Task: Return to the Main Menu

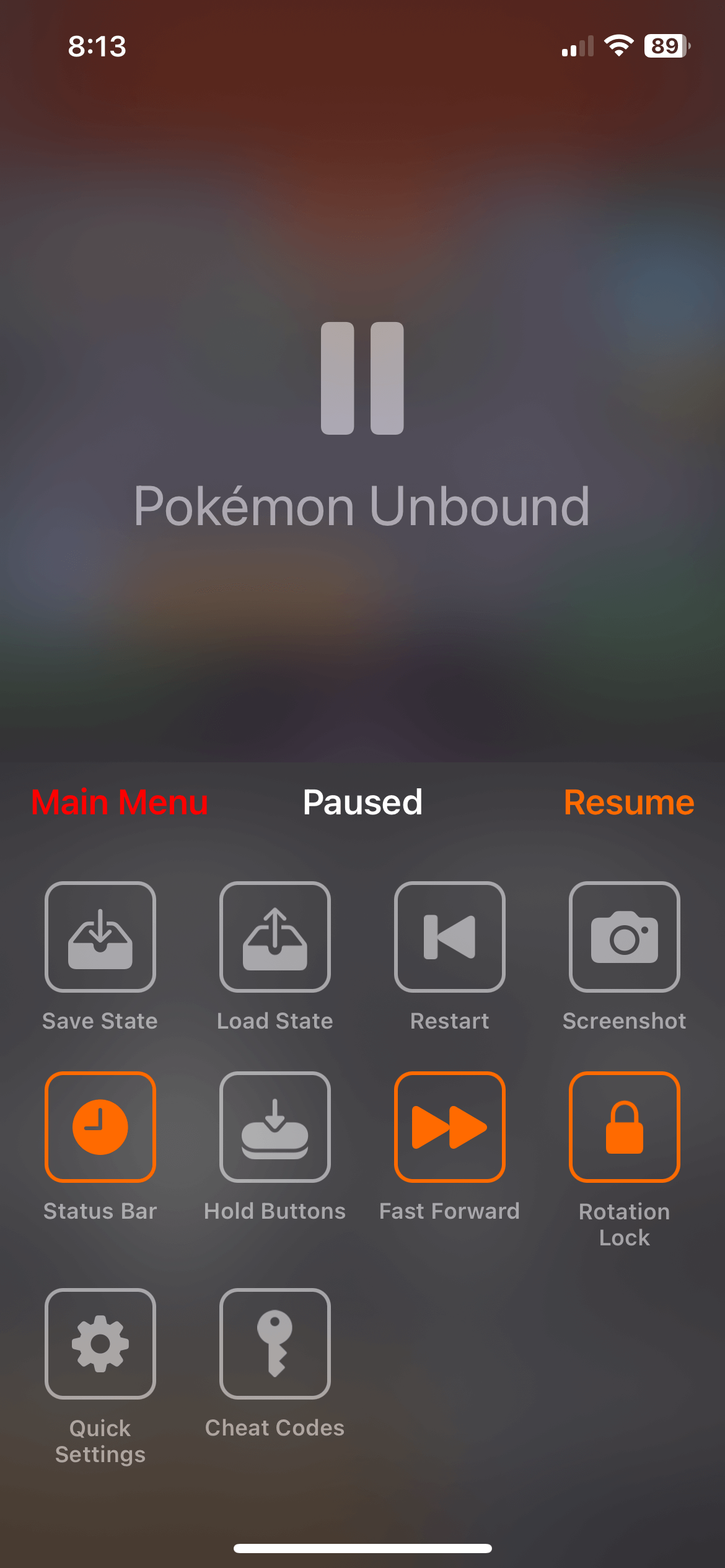Action: tap(120, 803)
